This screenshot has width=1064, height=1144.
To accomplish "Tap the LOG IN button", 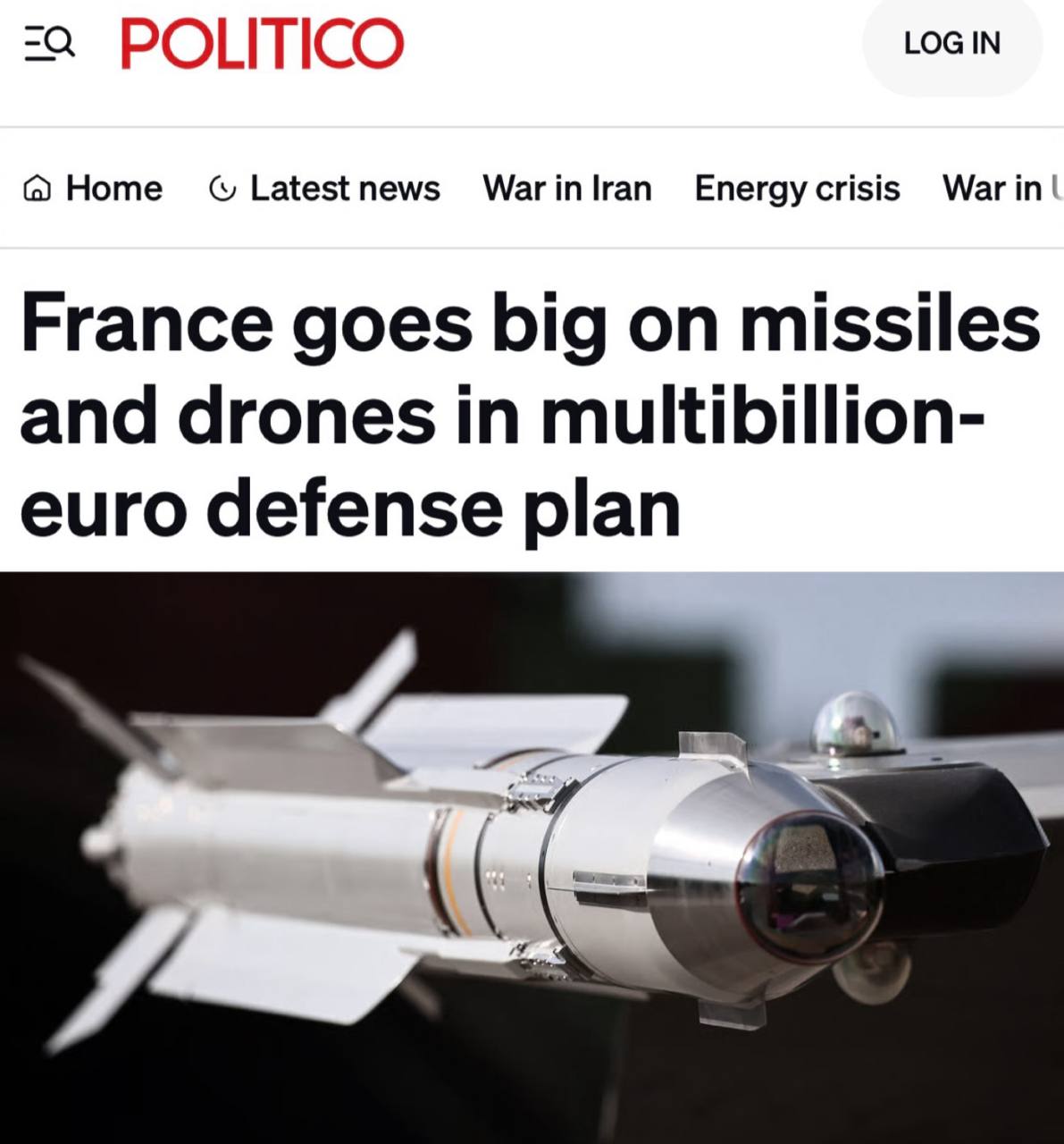I will pos(951,43).
